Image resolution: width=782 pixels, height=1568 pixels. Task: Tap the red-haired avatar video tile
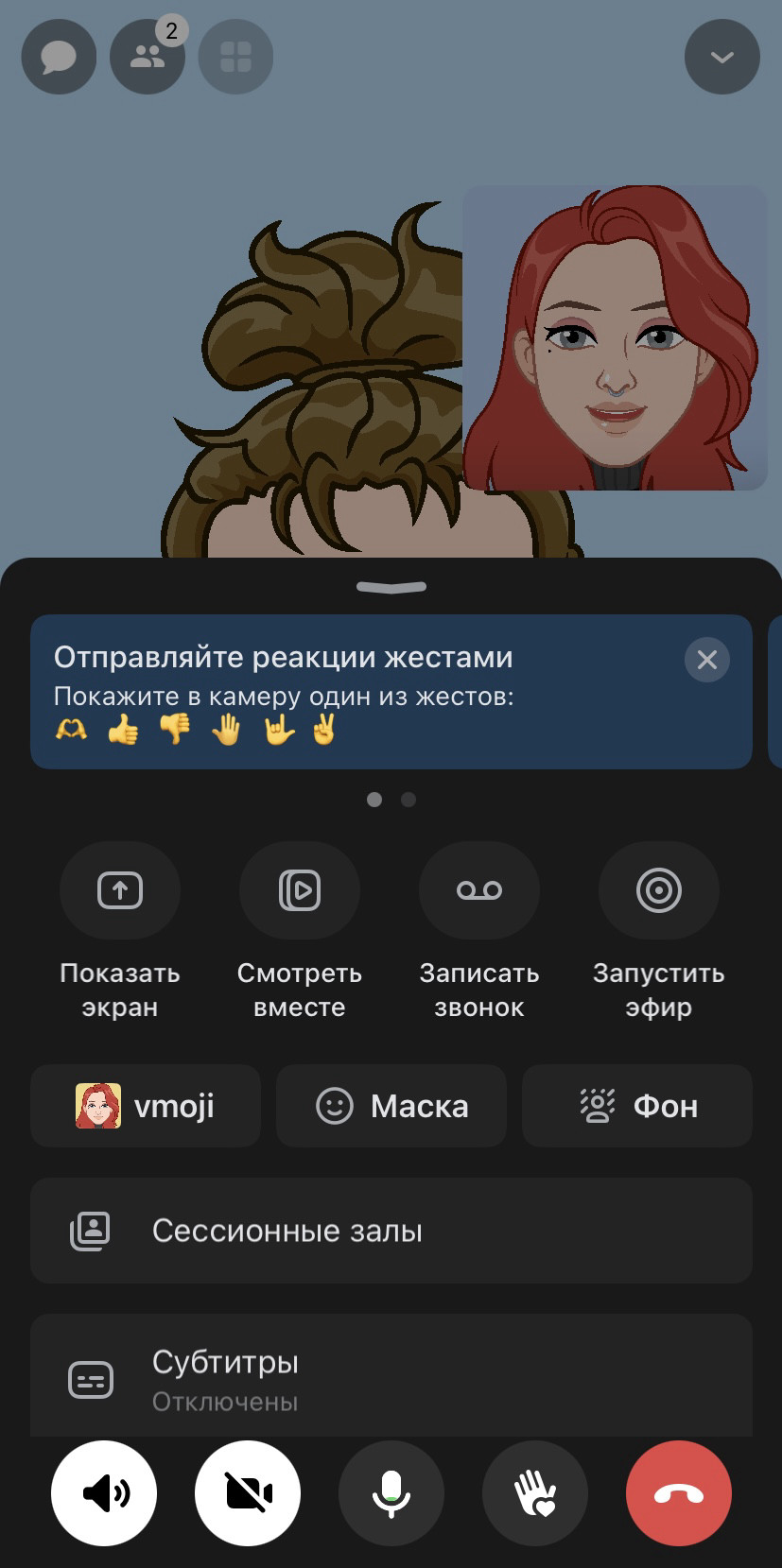point(615,337)
